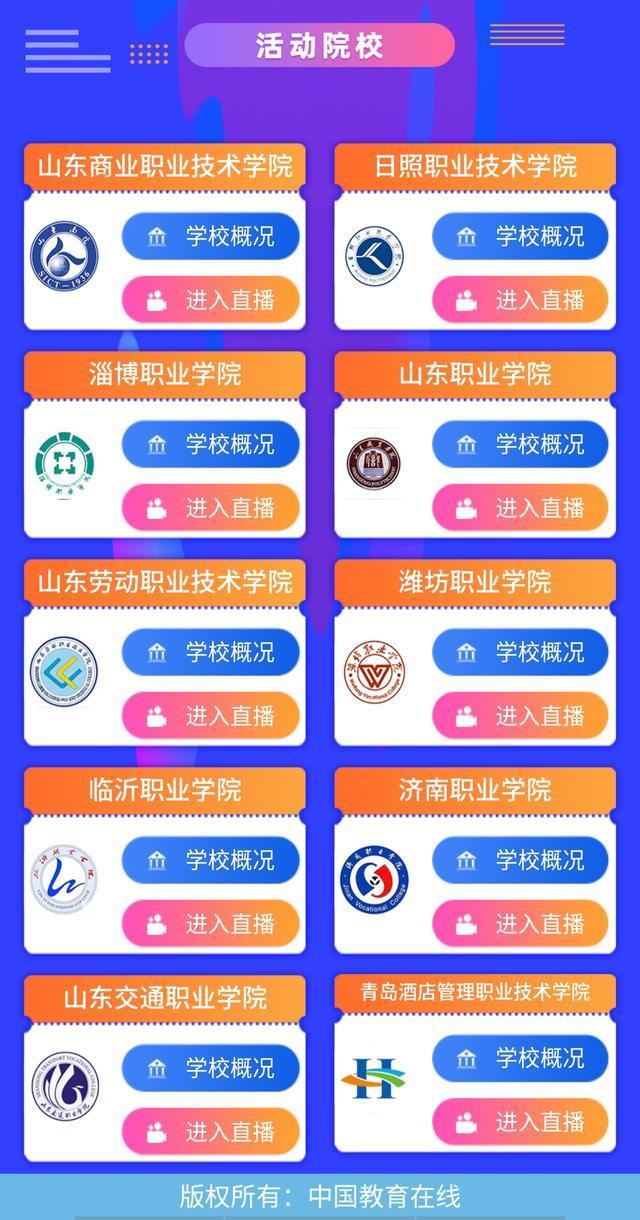Enter 进入直播 for 山东职业学院

click(x=520, y=508)
